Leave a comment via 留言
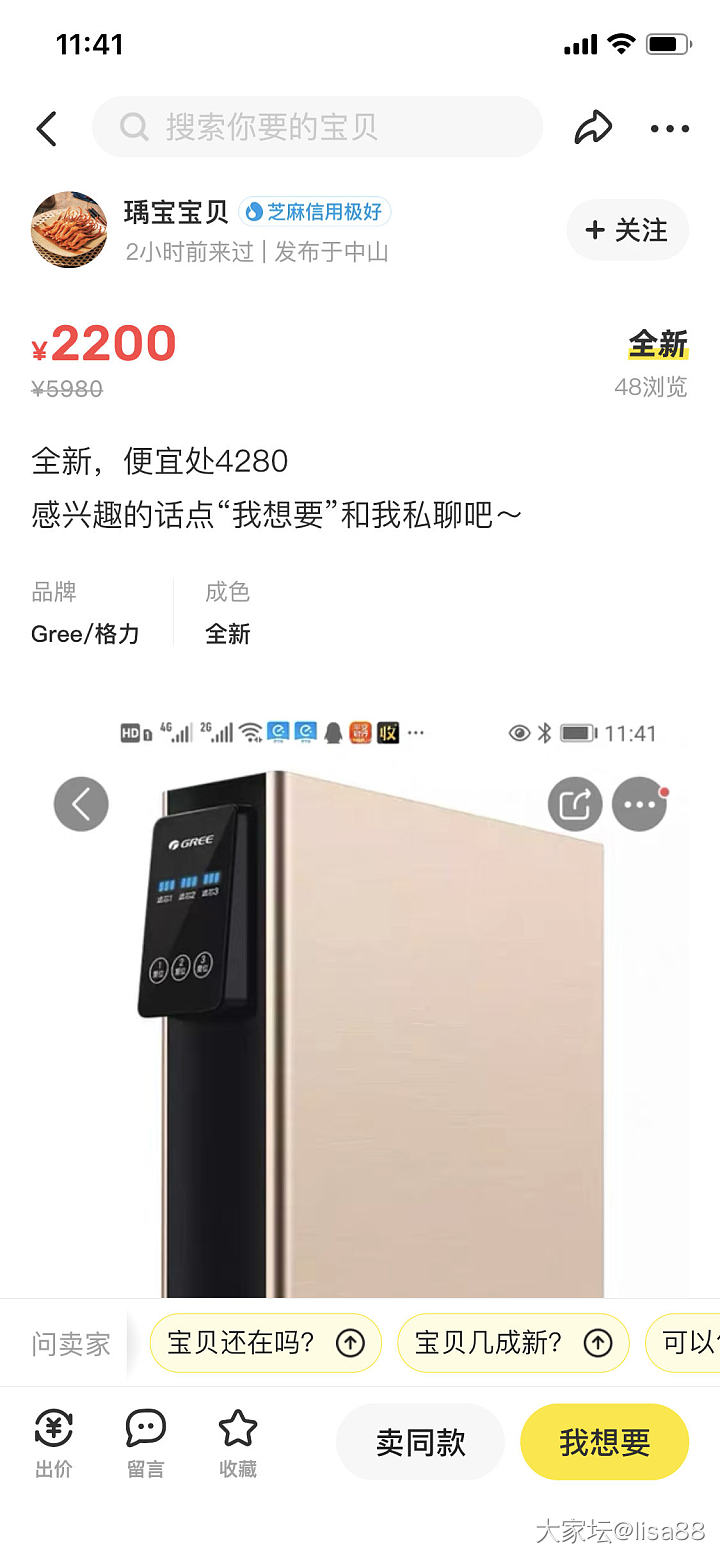This screenshot has height=1559, width=720. [145, 1442]
